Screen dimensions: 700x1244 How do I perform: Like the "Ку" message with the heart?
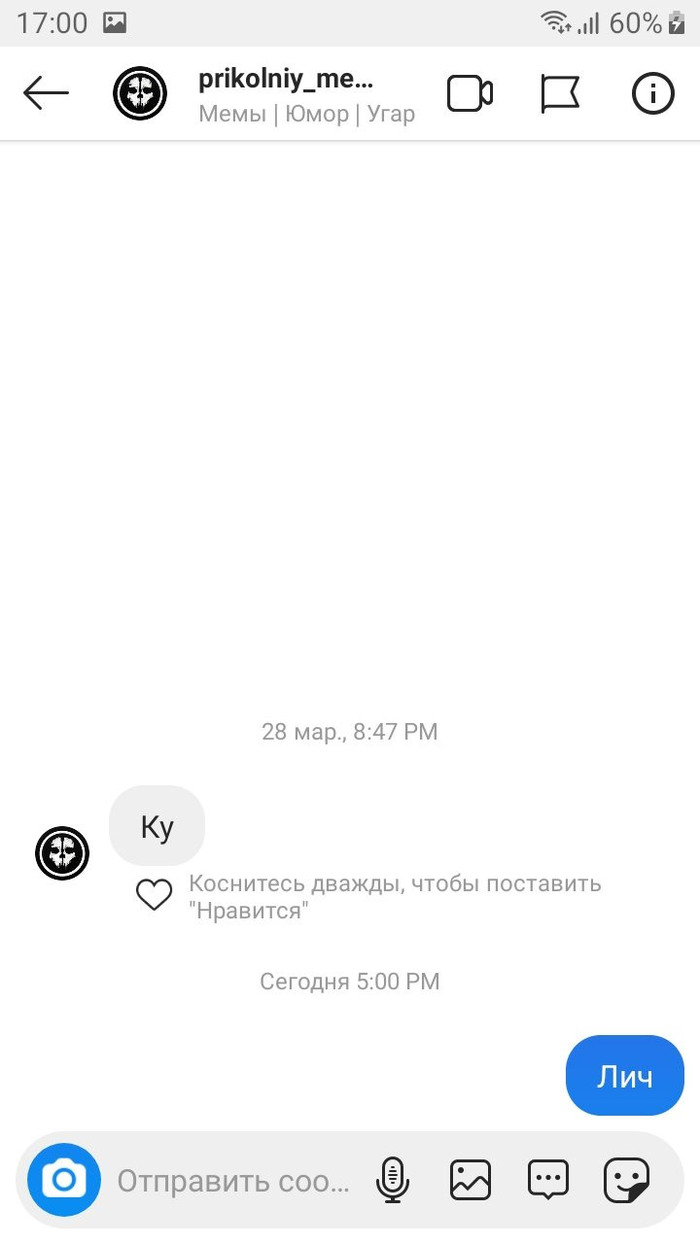(154, 895)
